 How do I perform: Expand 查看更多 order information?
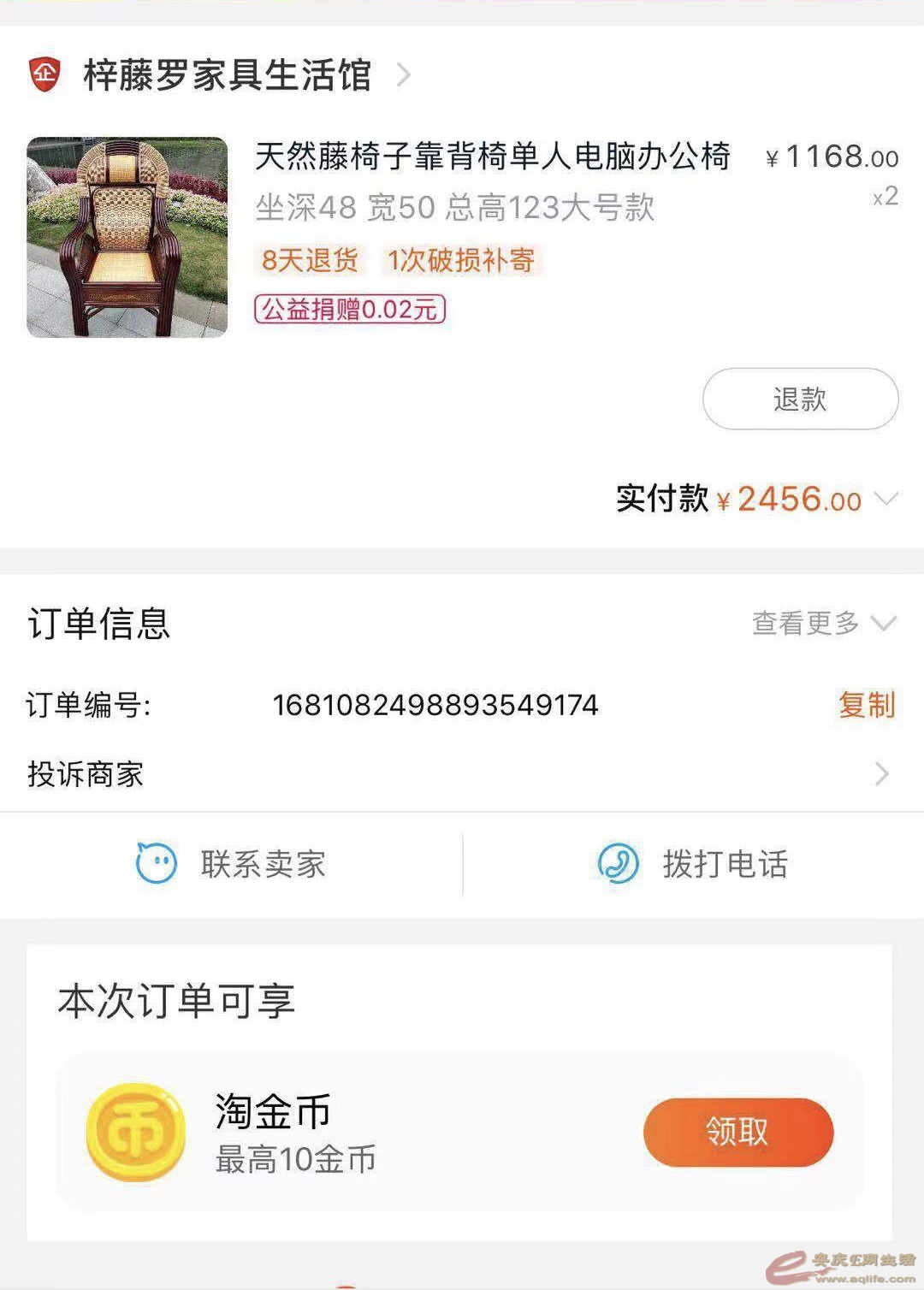point(823,624)
